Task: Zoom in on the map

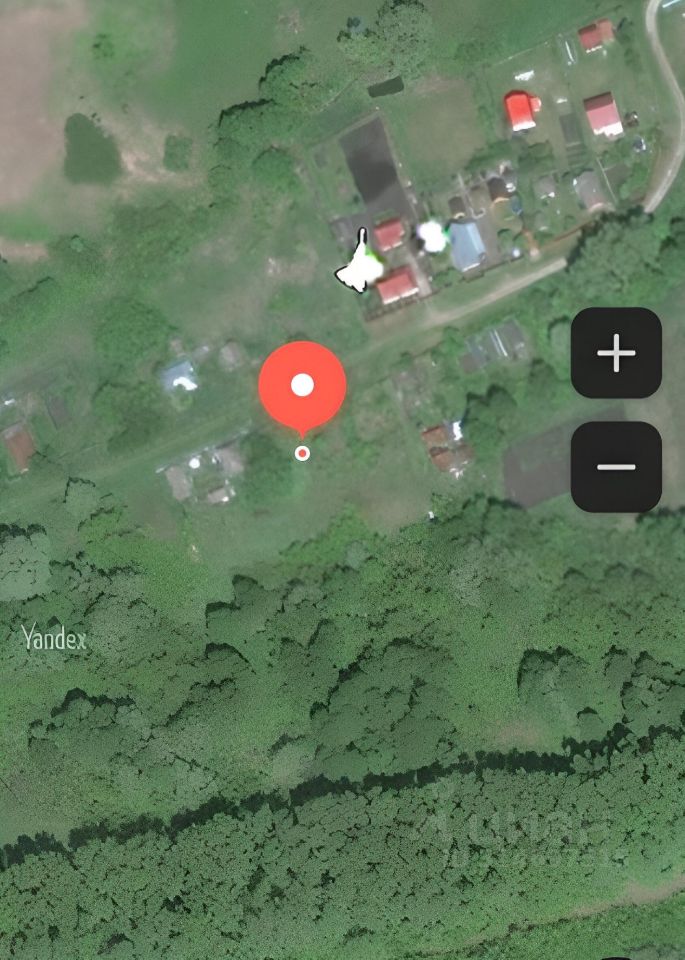Action: 616,353
